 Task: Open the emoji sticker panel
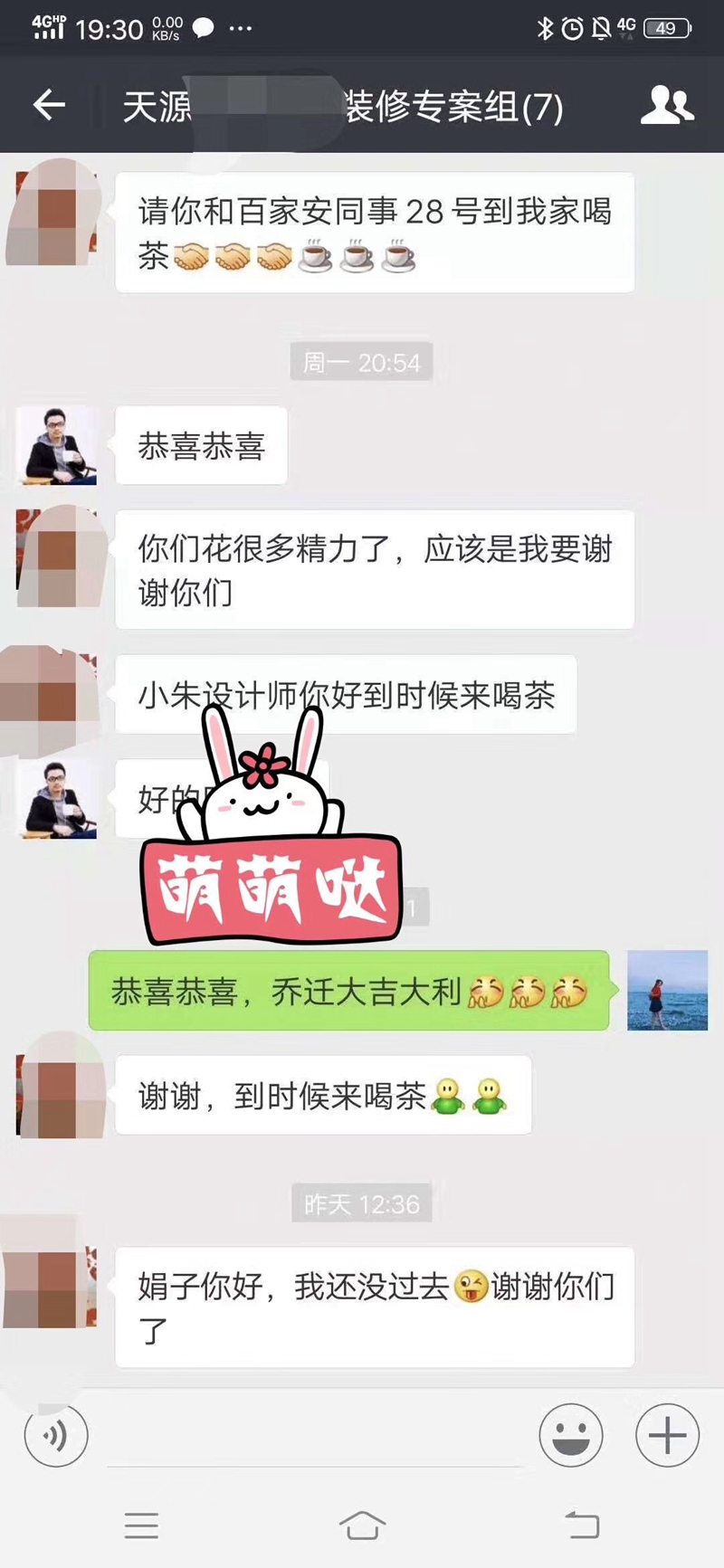tap(570, 1436)
